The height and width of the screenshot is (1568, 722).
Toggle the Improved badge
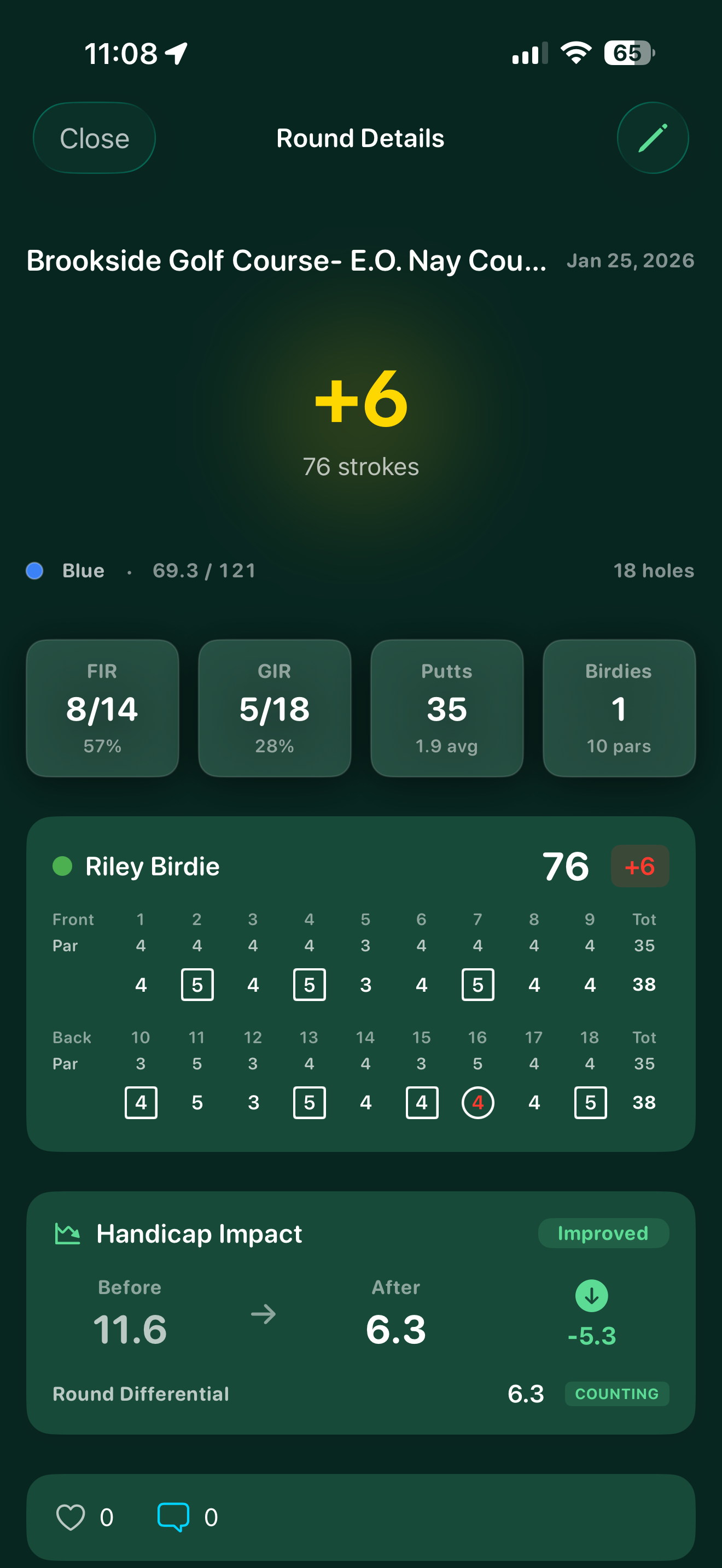pyautogui.click(x=603, y=1233)
